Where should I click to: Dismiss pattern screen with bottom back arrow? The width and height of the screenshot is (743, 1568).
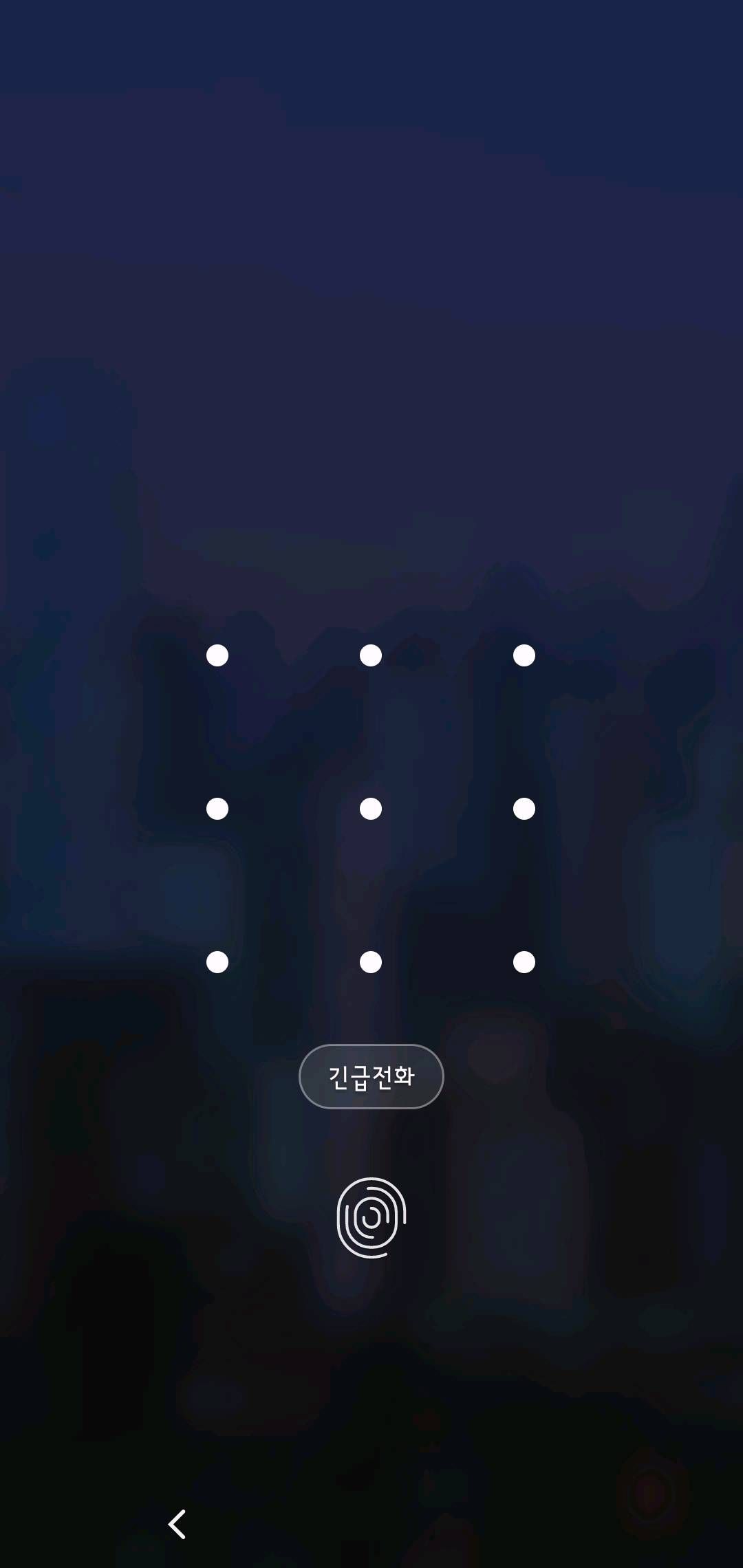pyautogui.click(x=177, y=1524)
